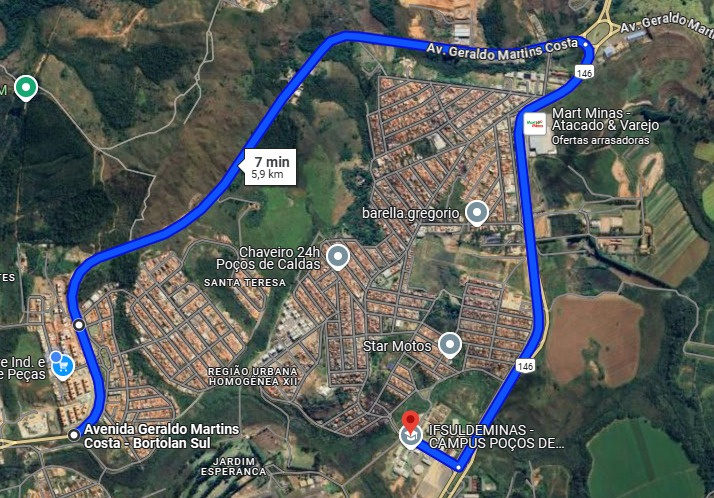714x498 pixels.
Task: Tap the green place pin on the map
Action: click(x=26, y=88)
